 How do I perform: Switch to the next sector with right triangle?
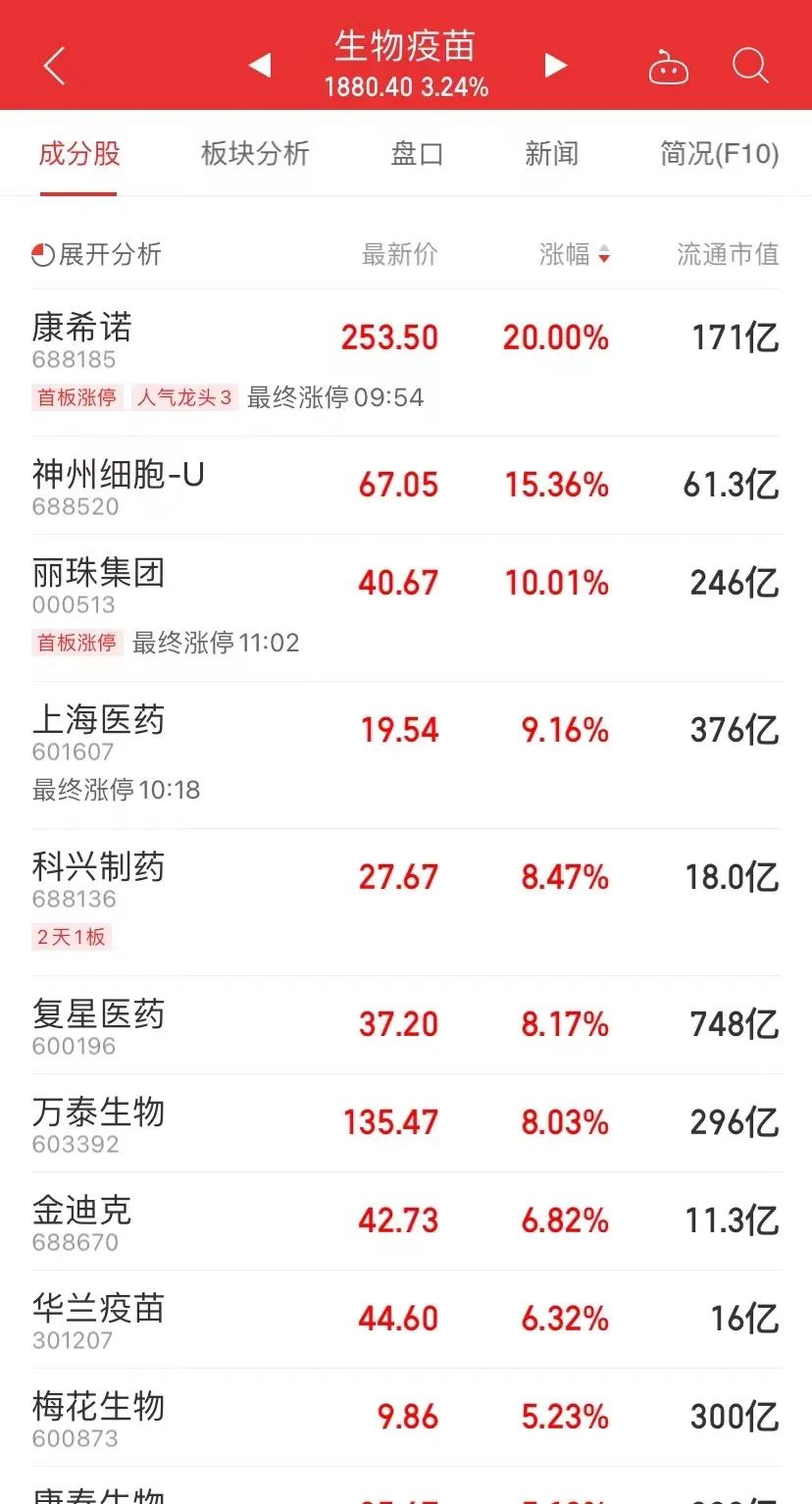(556, 66)
